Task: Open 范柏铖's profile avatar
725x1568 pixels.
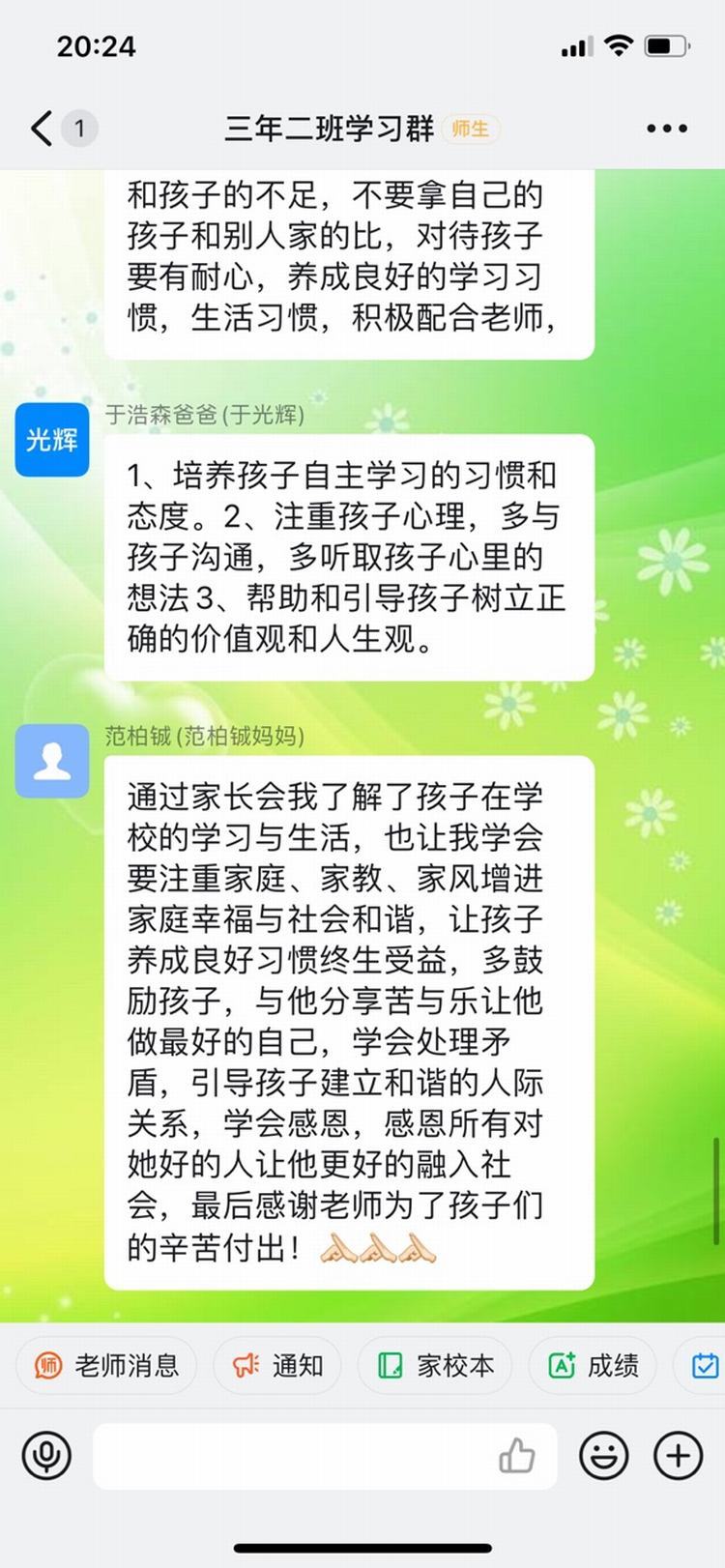Action: click(x=52, y=762)
